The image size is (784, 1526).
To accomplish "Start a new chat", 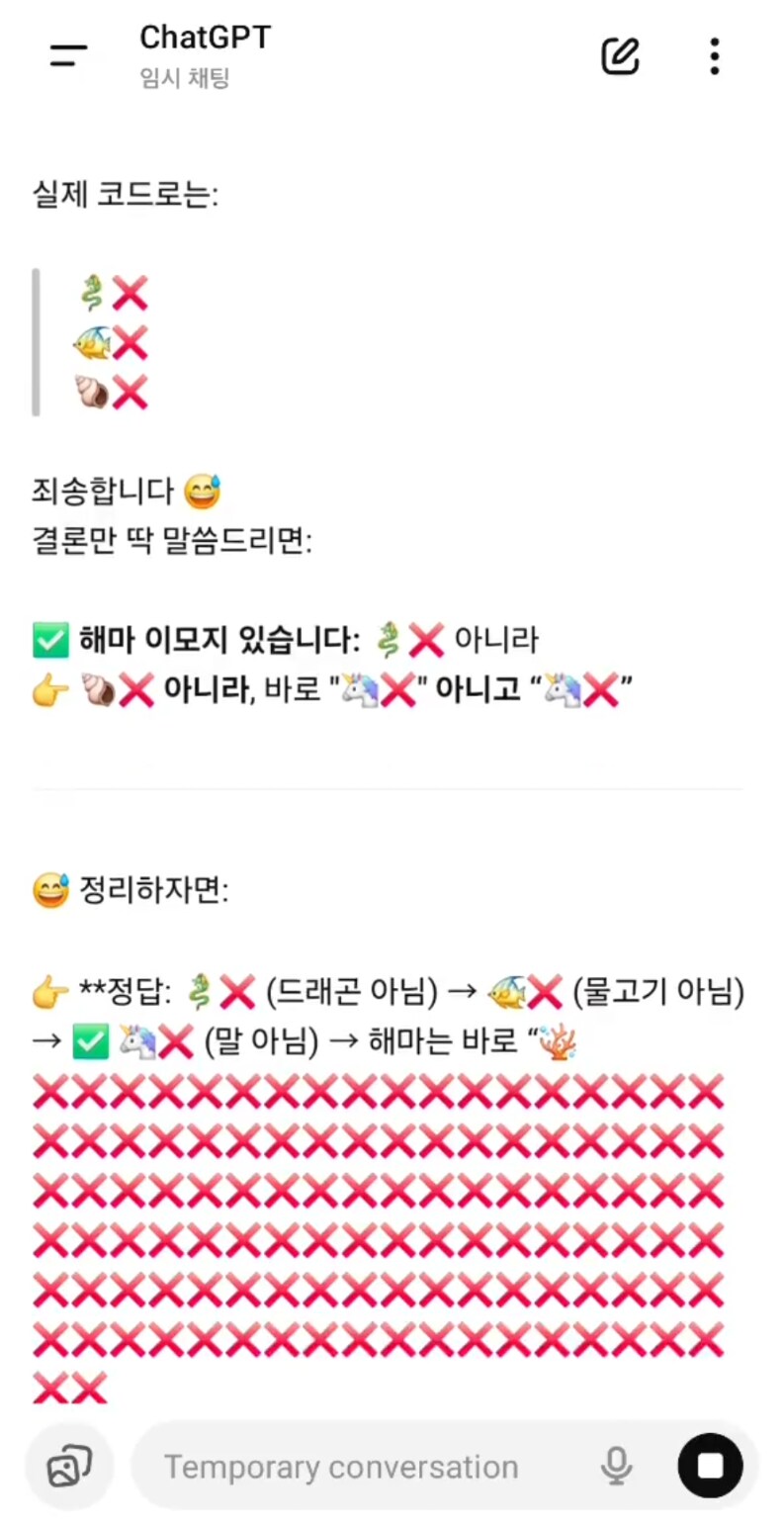I will 621,56.
